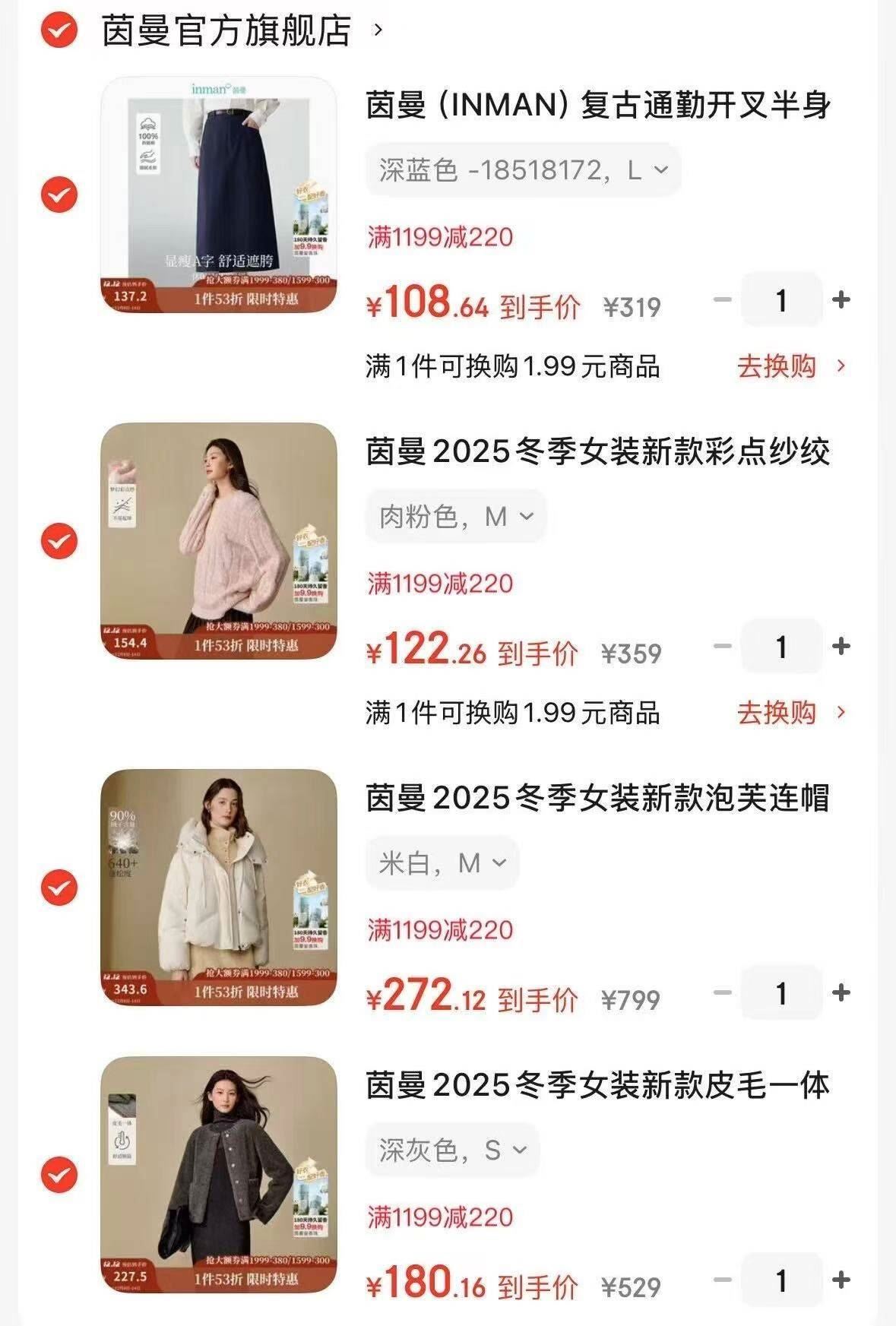Viewport: 896px width, 1326px height.
Task: Open the 复古通勤开叉半身 skirt product image
Action: [x=219, y=195]
